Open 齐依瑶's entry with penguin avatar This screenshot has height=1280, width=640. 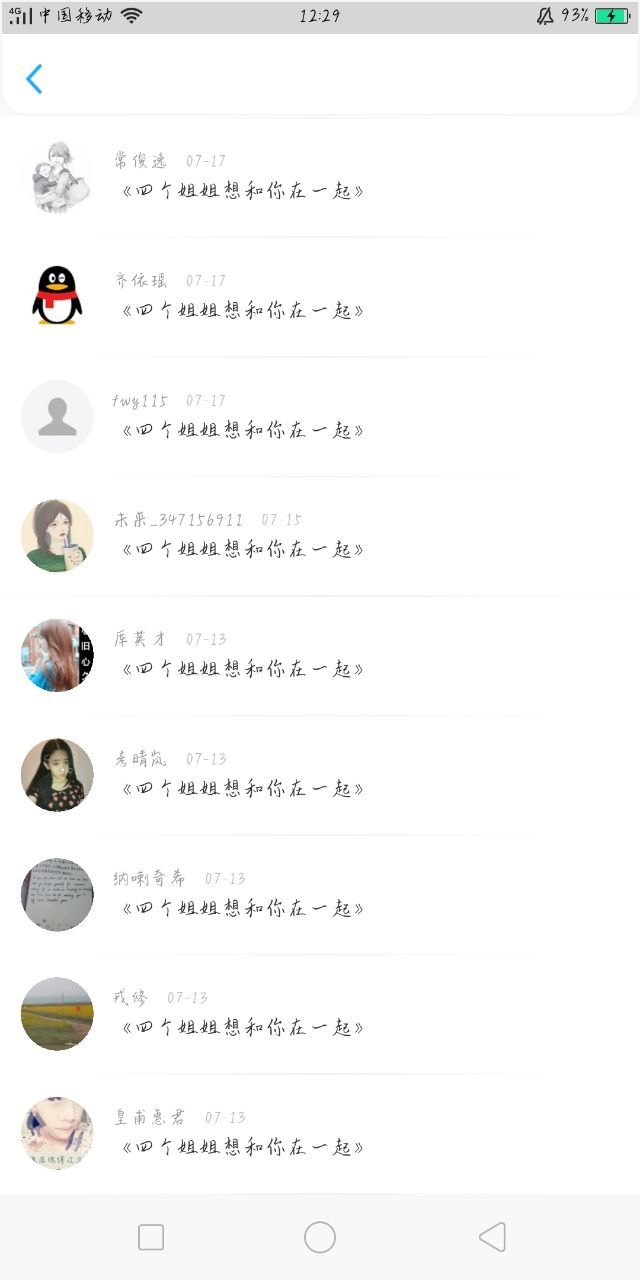pos(320,297)
